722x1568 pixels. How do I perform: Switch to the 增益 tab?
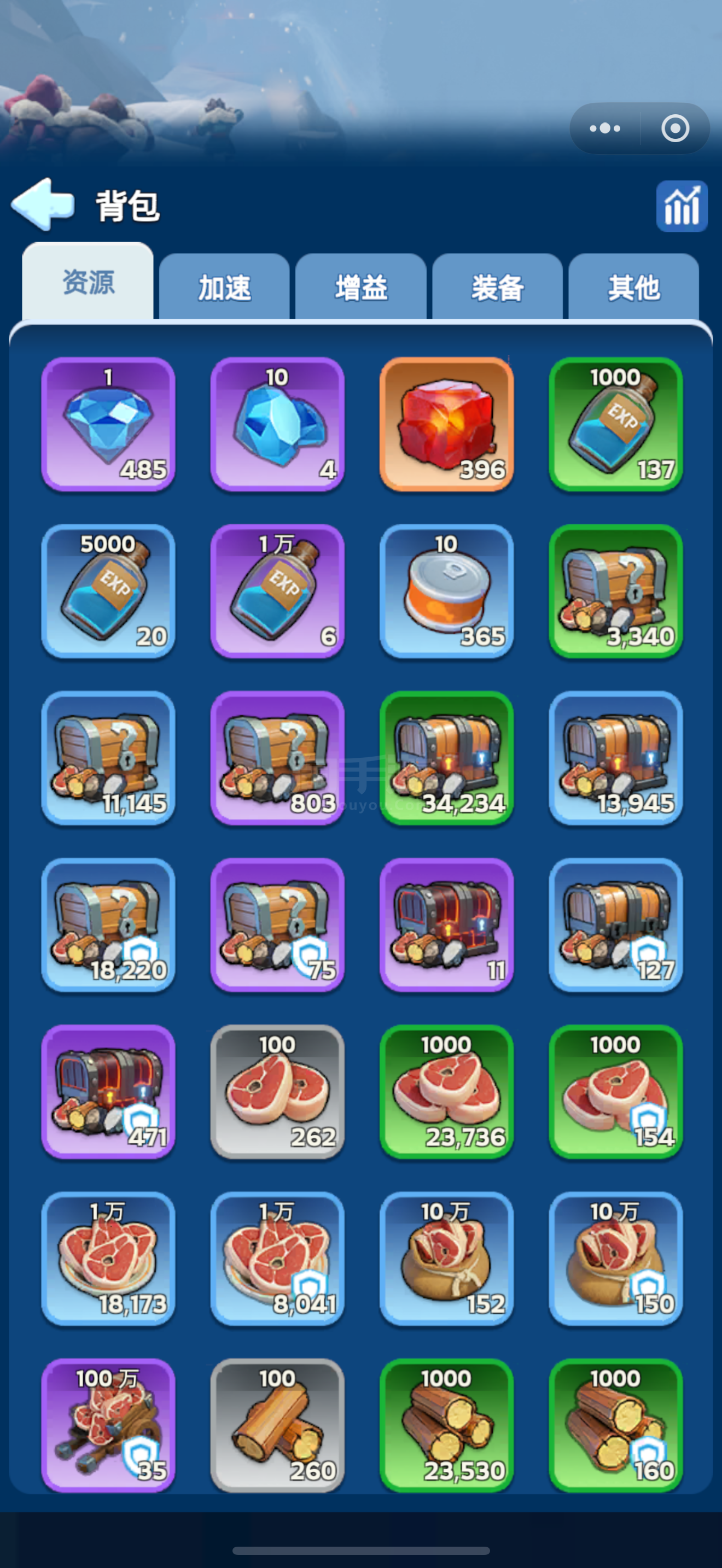(361, 288)
